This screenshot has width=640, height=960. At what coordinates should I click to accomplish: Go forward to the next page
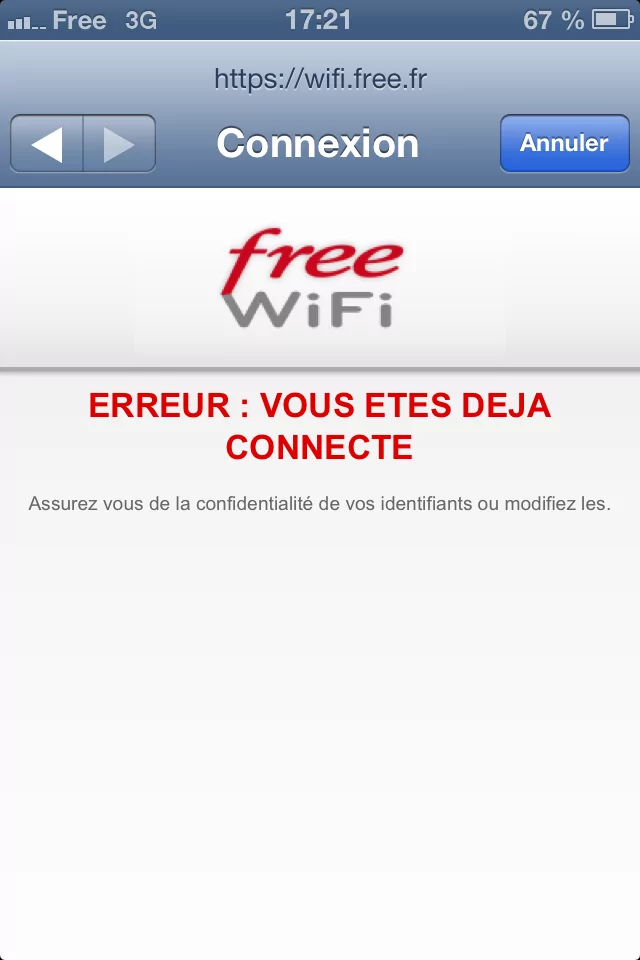pyautogui.click(x=119, y=144)
